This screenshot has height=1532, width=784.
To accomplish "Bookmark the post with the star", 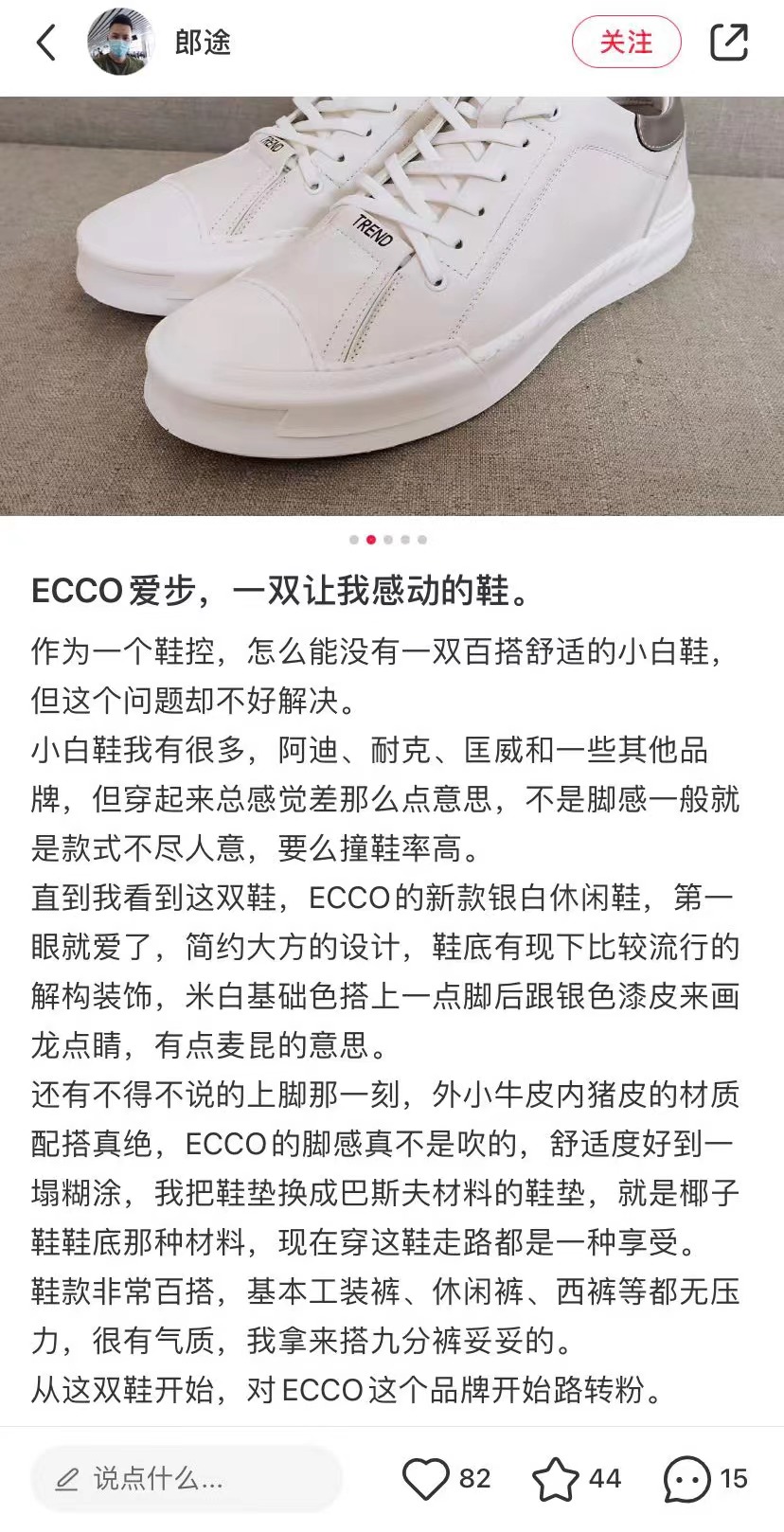I will (x=556, y=1478).
